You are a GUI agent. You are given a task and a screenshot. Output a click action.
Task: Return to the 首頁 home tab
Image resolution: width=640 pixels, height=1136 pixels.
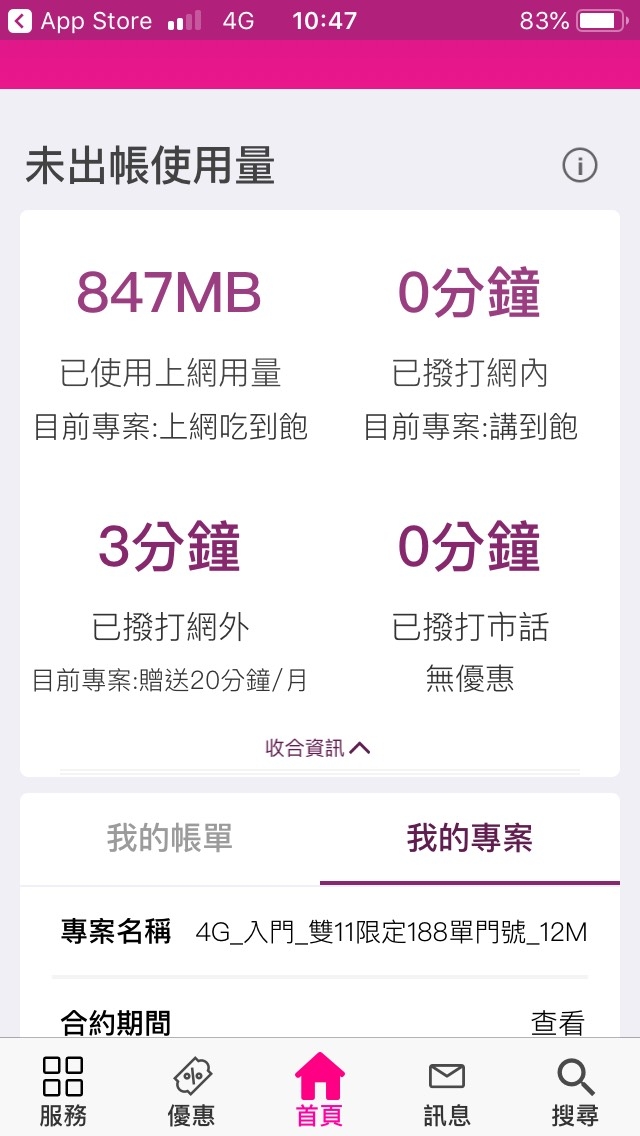[320, 1090]
